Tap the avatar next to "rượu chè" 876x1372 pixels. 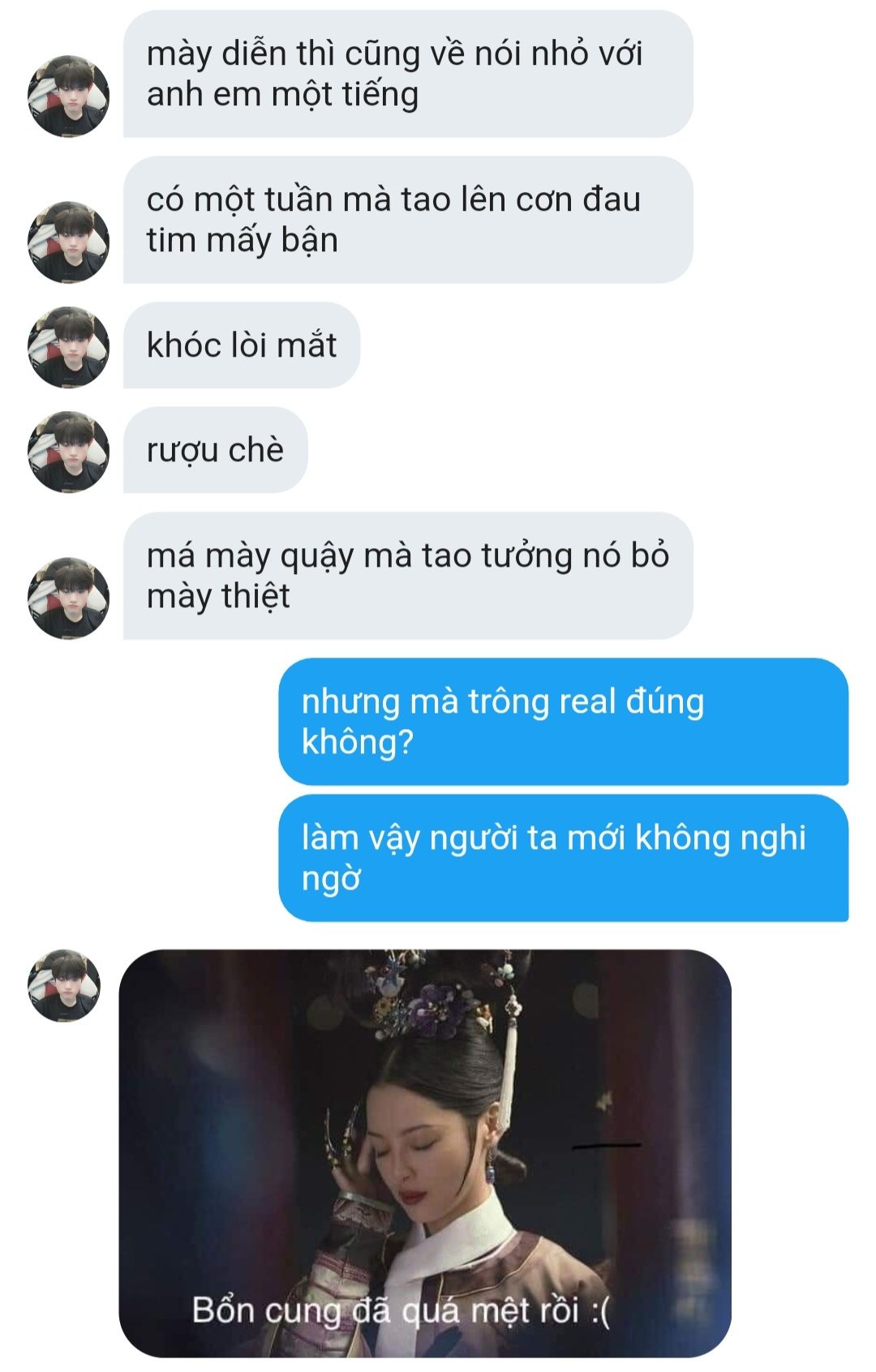pyautogui.click(x=68, y=451)
